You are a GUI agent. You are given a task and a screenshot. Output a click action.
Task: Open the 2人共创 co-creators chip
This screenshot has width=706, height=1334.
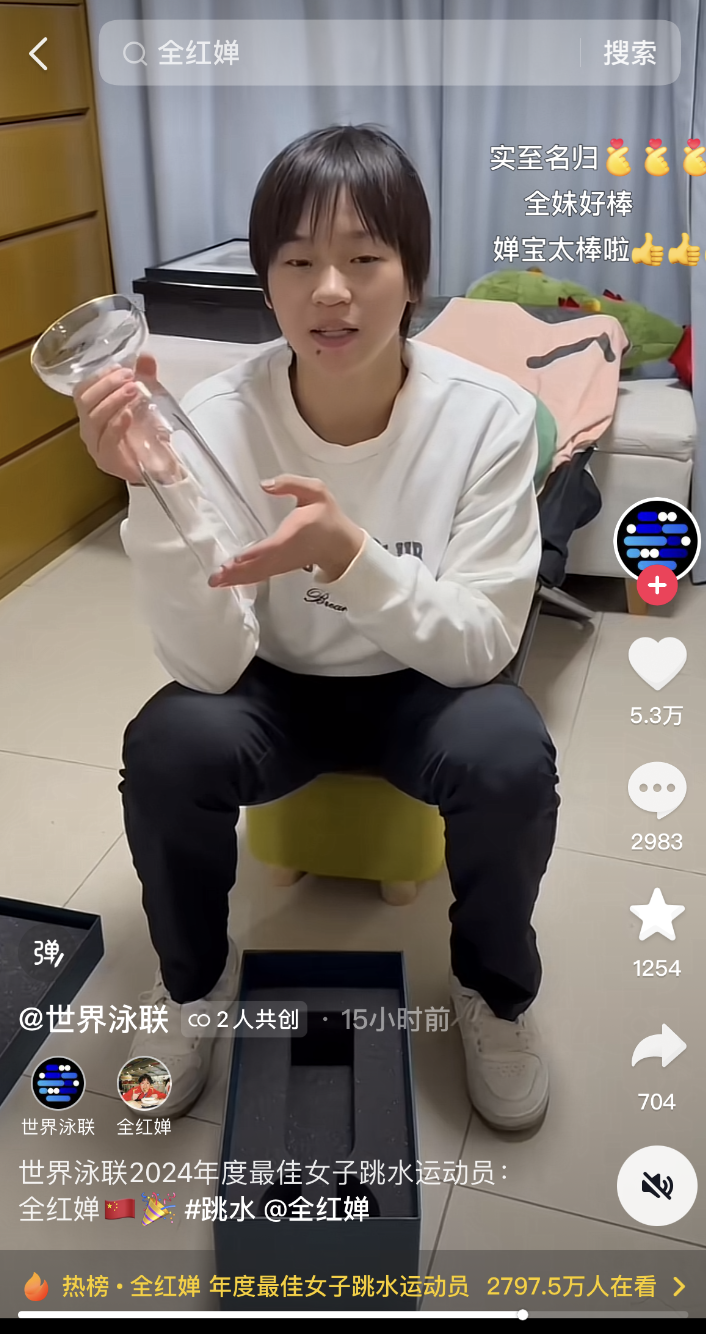click(x=244, y=1019)
